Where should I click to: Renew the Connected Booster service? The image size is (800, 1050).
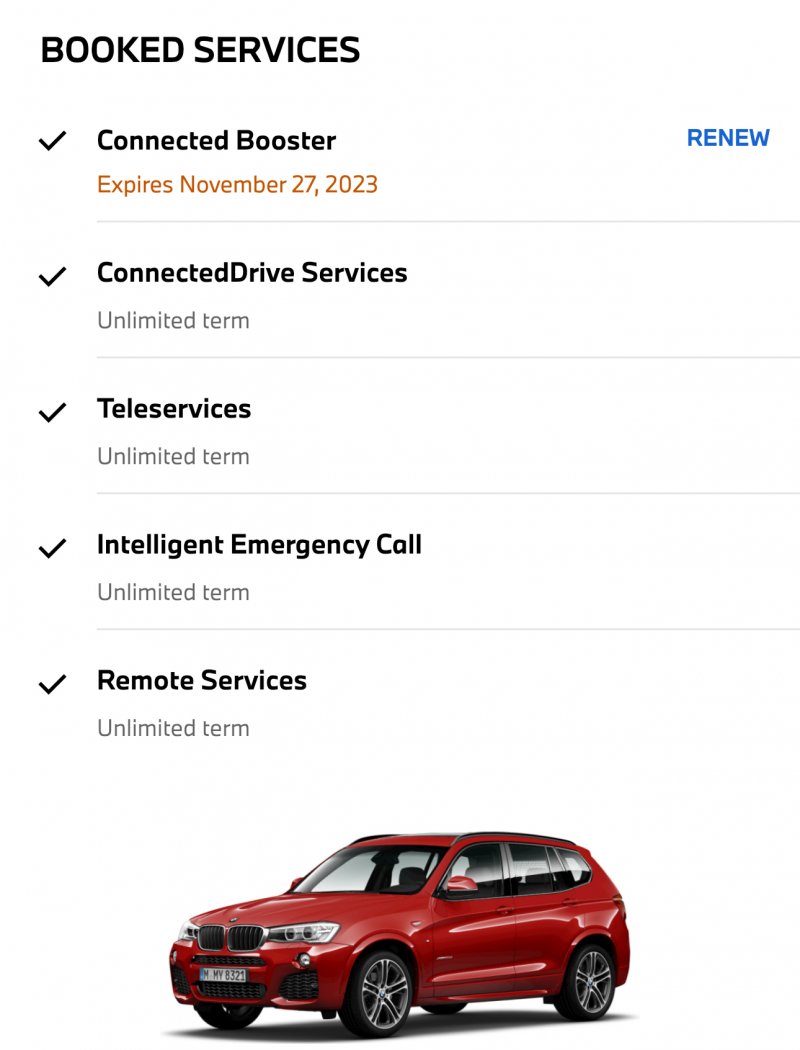[728, 138]
